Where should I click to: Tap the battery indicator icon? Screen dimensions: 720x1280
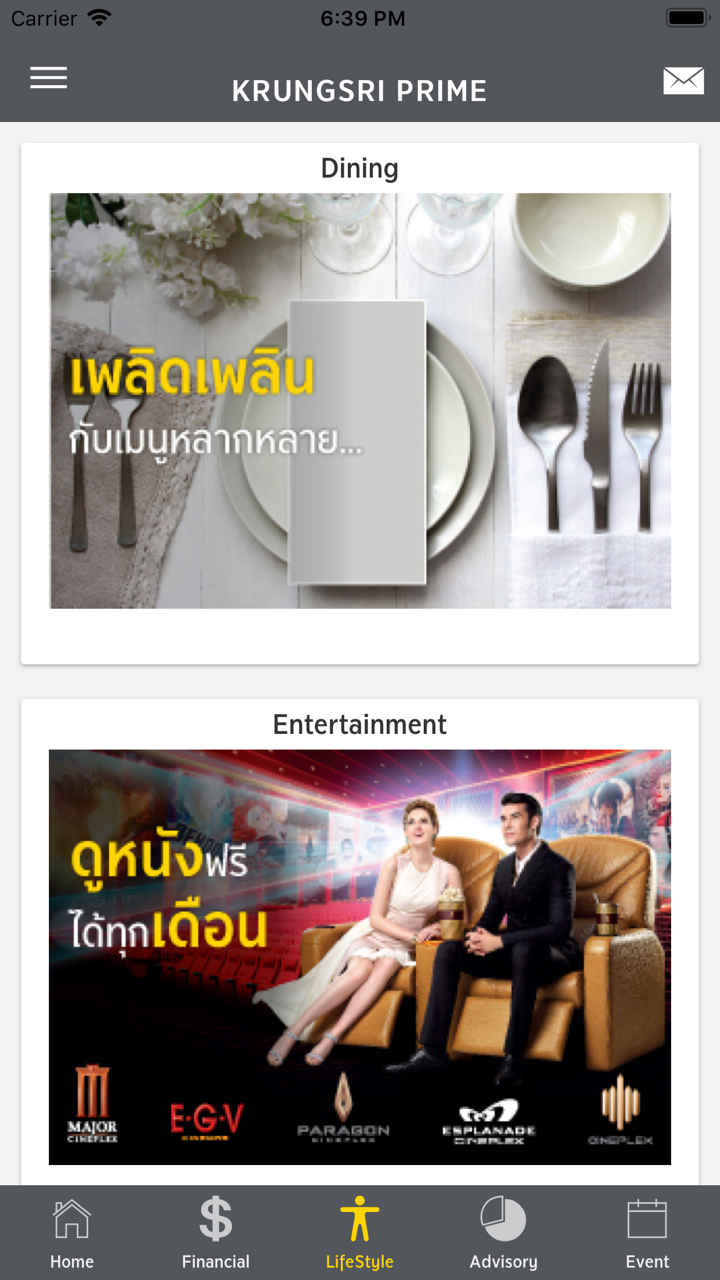tap(686, 16)
